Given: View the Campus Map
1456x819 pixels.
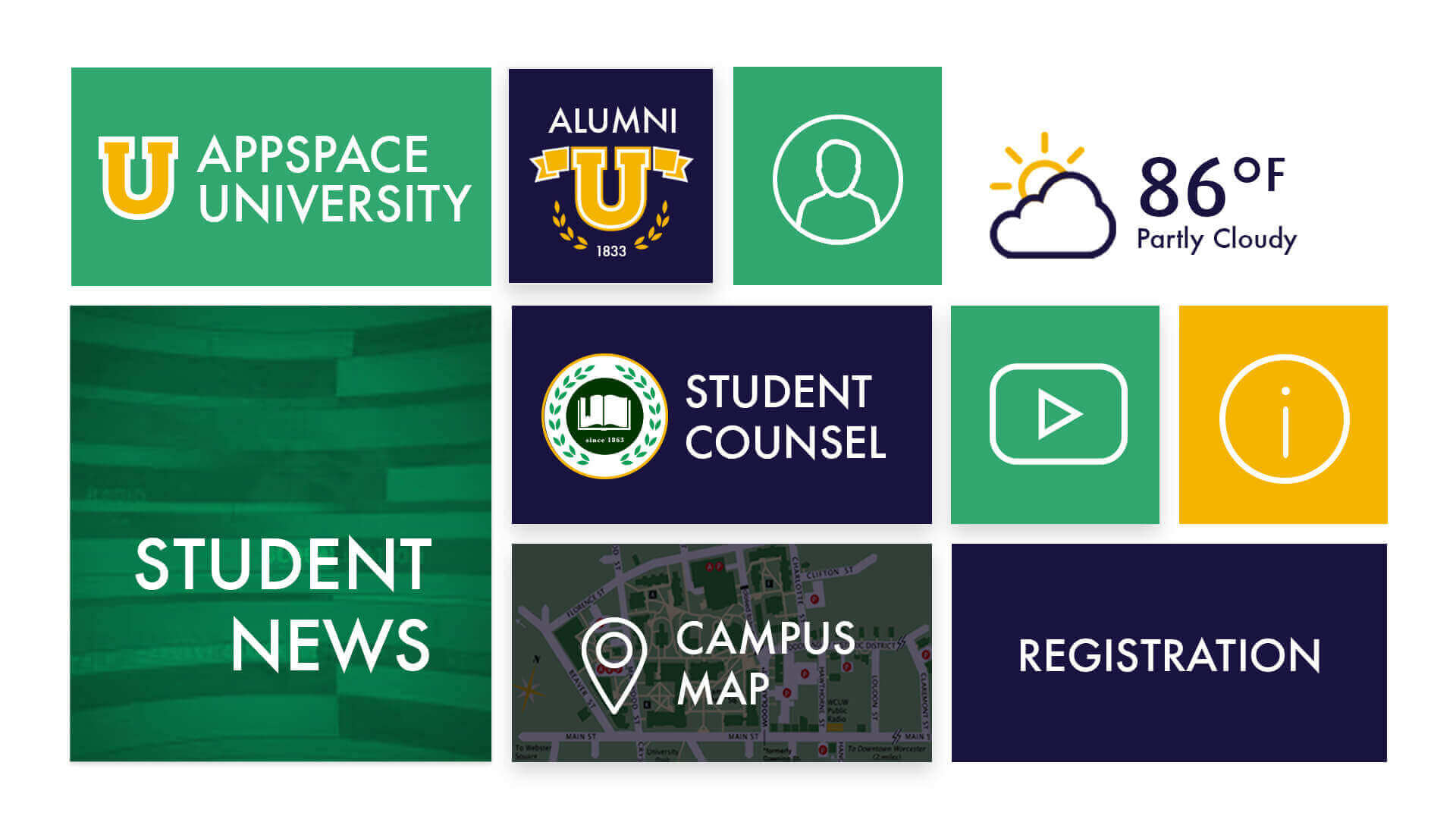Looking at the screenshot, I should point(721,653).
